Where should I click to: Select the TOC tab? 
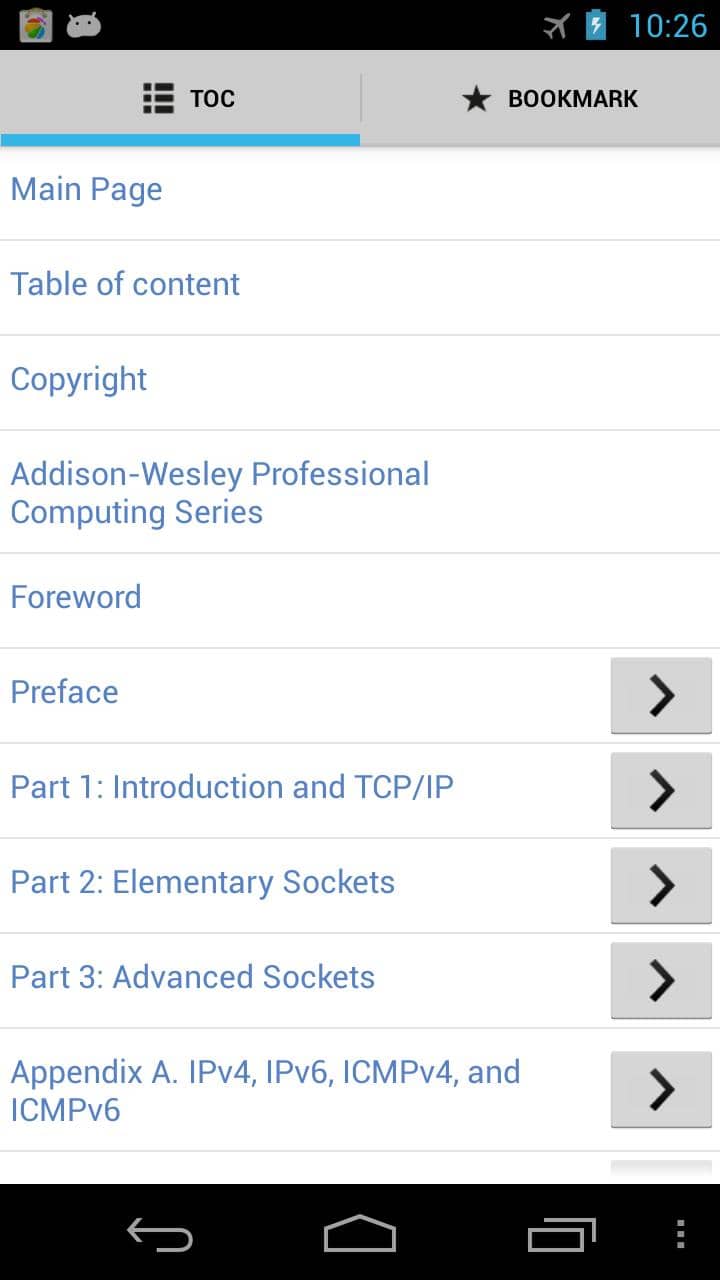(180, 98)
